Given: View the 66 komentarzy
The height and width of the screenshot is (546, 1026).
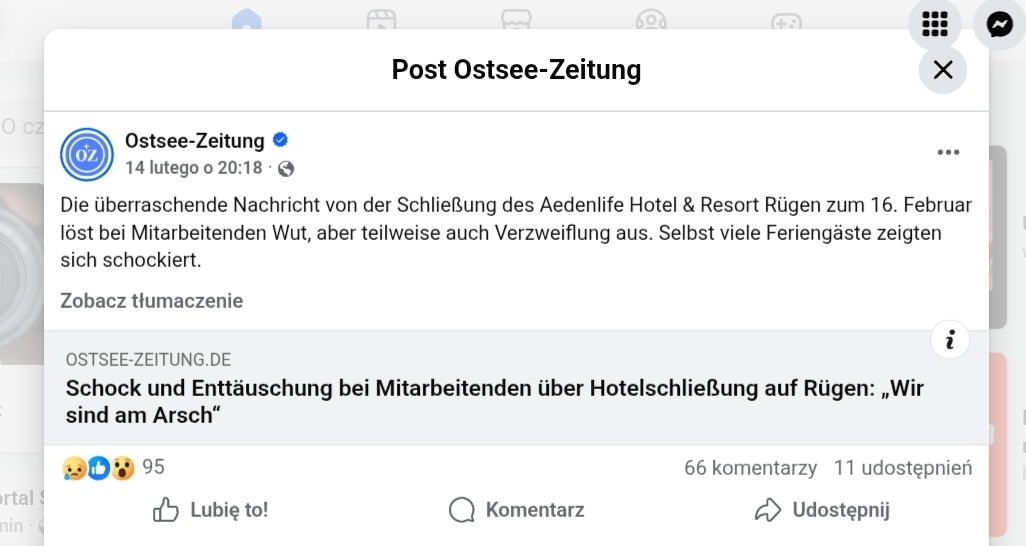Looking at the screenshot, I should point(750,467).
